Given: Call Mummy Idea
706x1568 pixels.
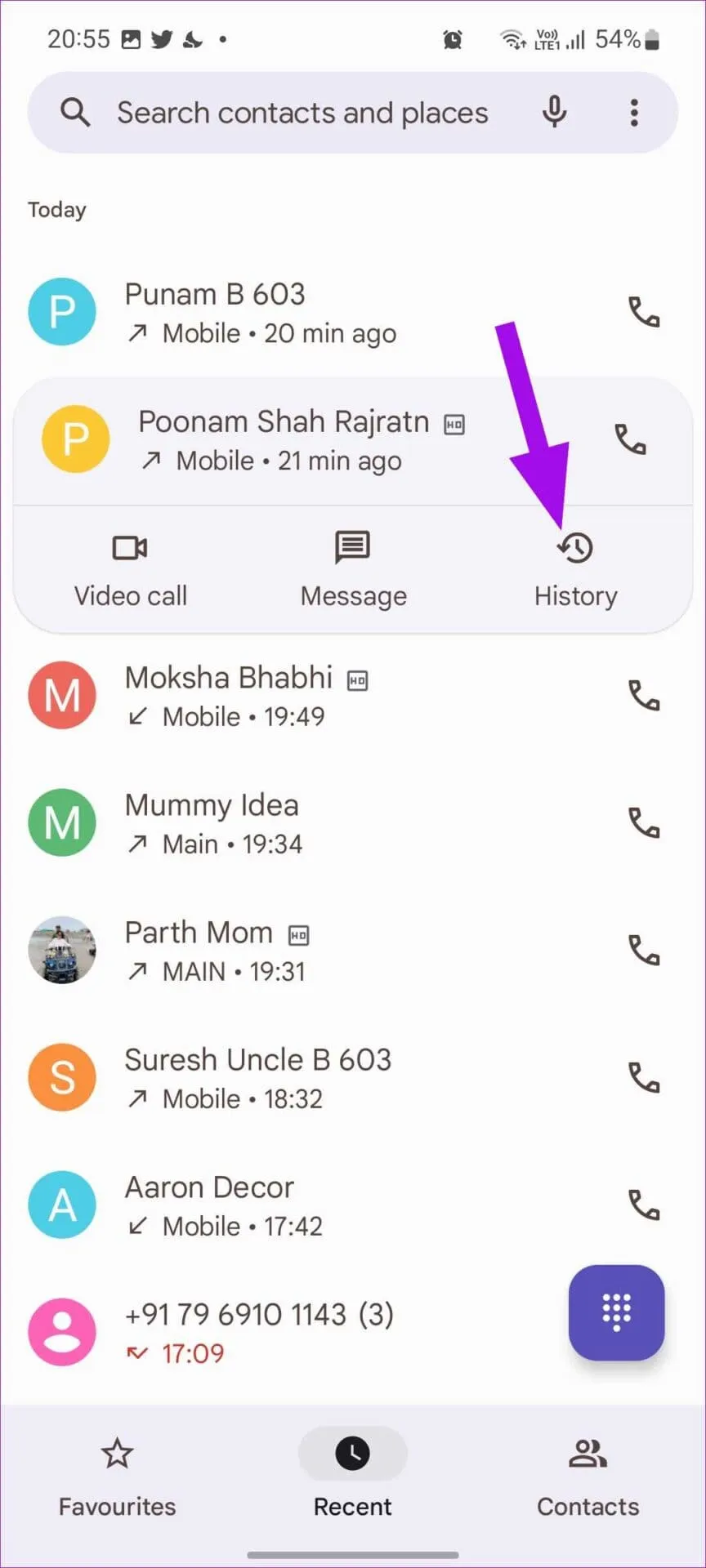Looking at the screenshot, I should click(x=643, y=823).
